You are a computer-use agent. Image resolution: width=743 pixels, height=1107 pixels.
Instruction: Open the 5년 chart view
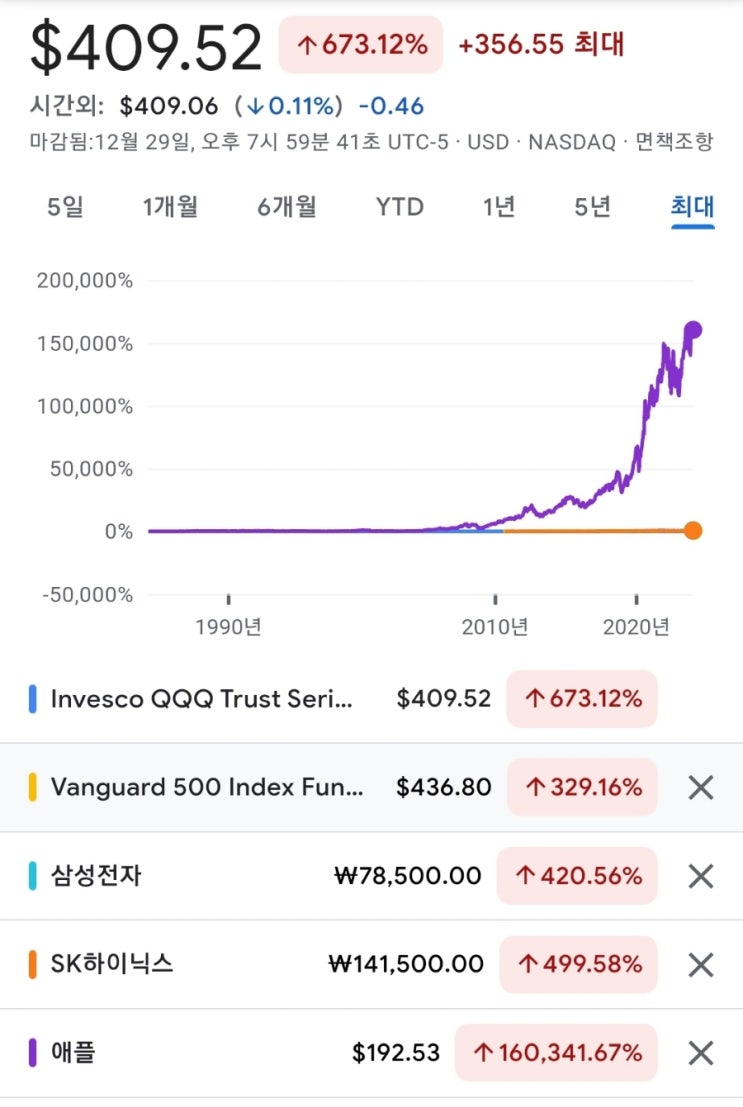[x=591, y=207]
